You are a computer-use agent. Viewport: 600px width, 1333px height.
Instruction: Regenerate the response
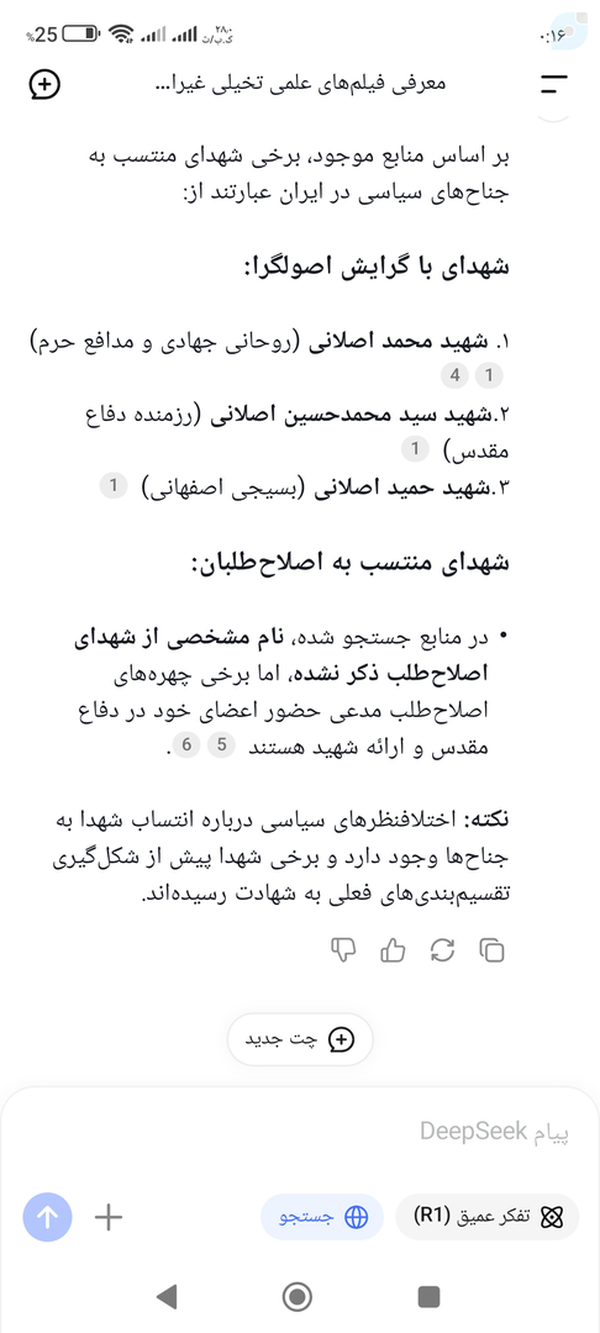[x=443, y=950]
